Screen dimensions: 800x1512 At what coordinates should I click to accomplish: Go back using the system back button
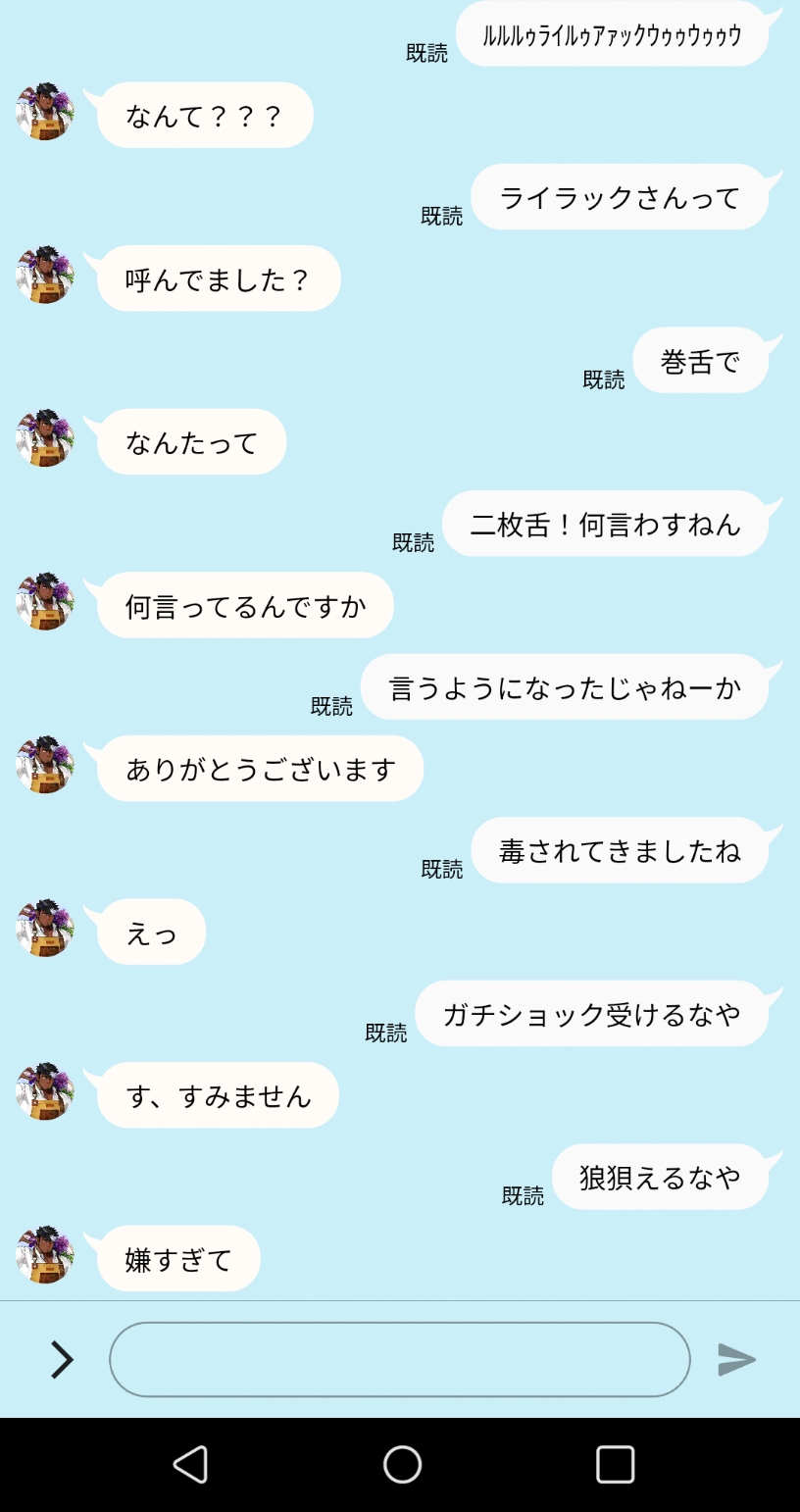[190, 1464]
